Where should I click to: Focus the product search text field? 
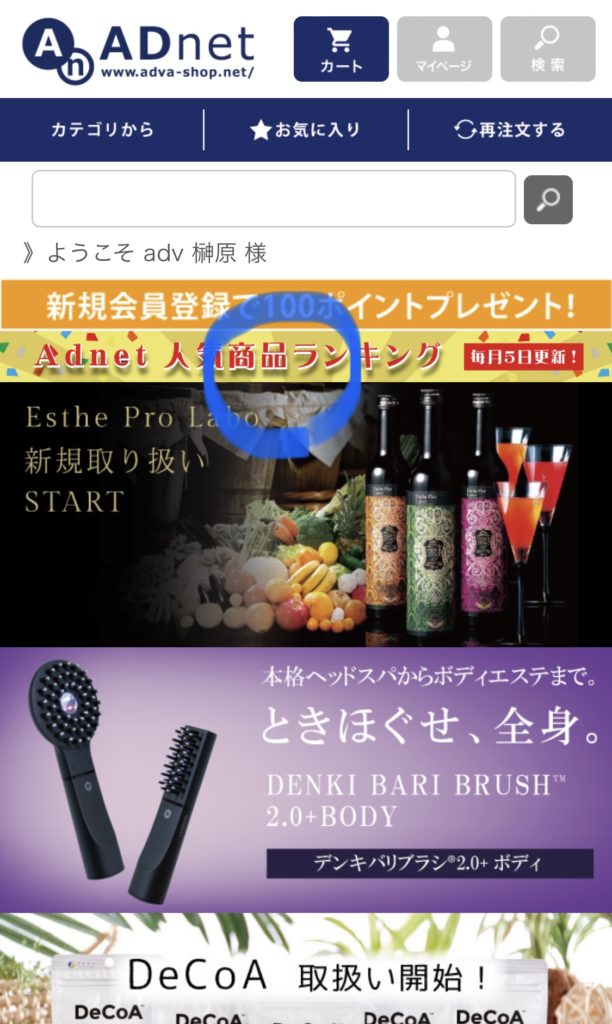(273, 199)
